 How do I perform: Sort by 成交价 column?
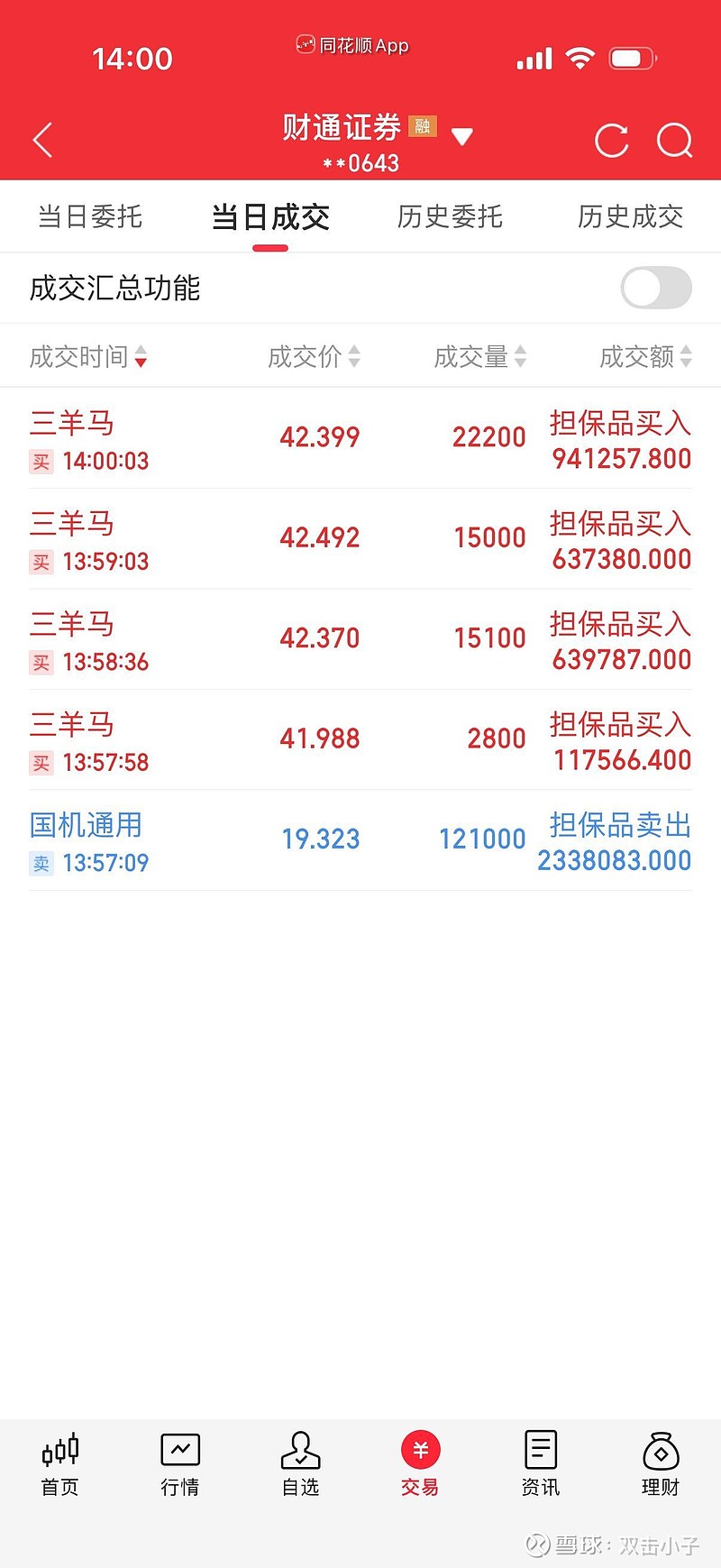pos(314,357)
